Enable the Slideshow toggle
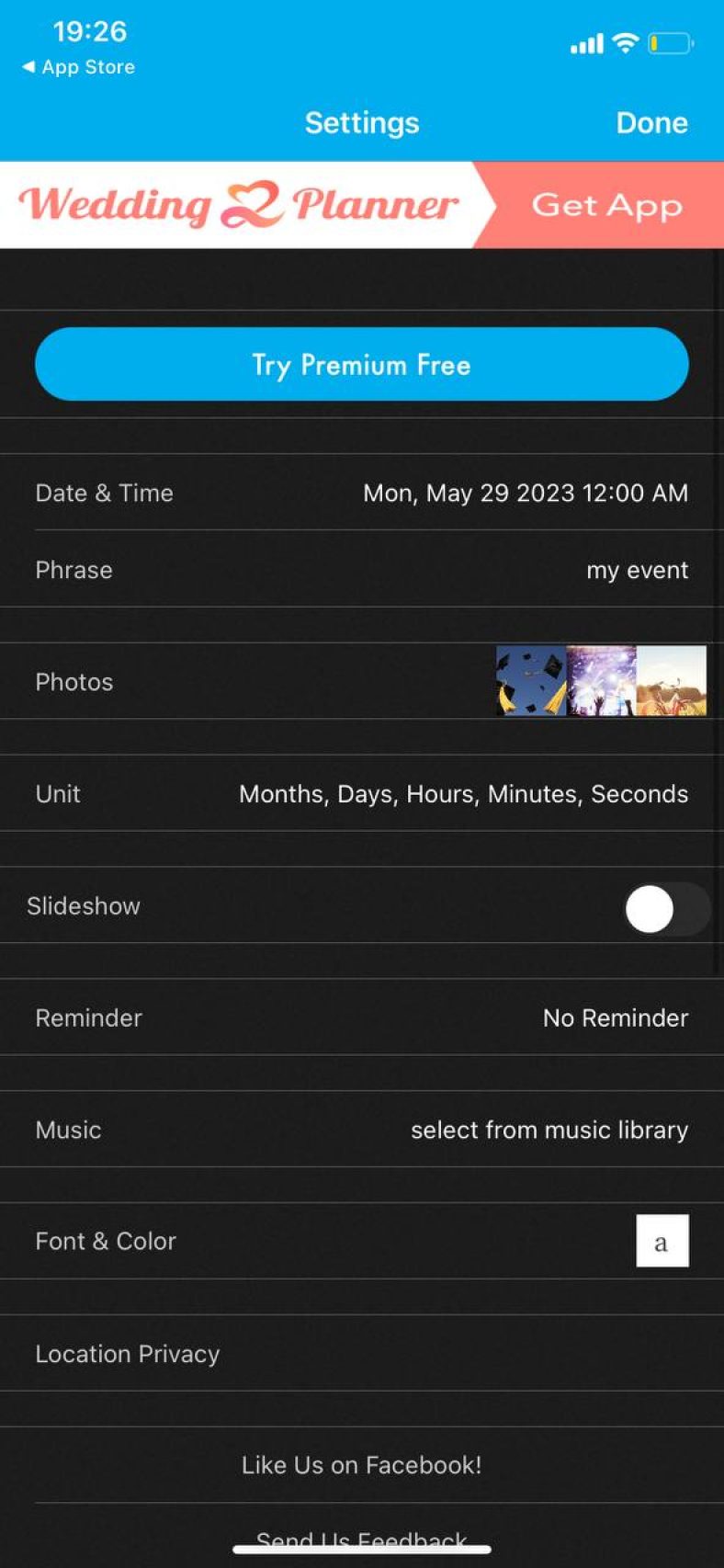 663,908
